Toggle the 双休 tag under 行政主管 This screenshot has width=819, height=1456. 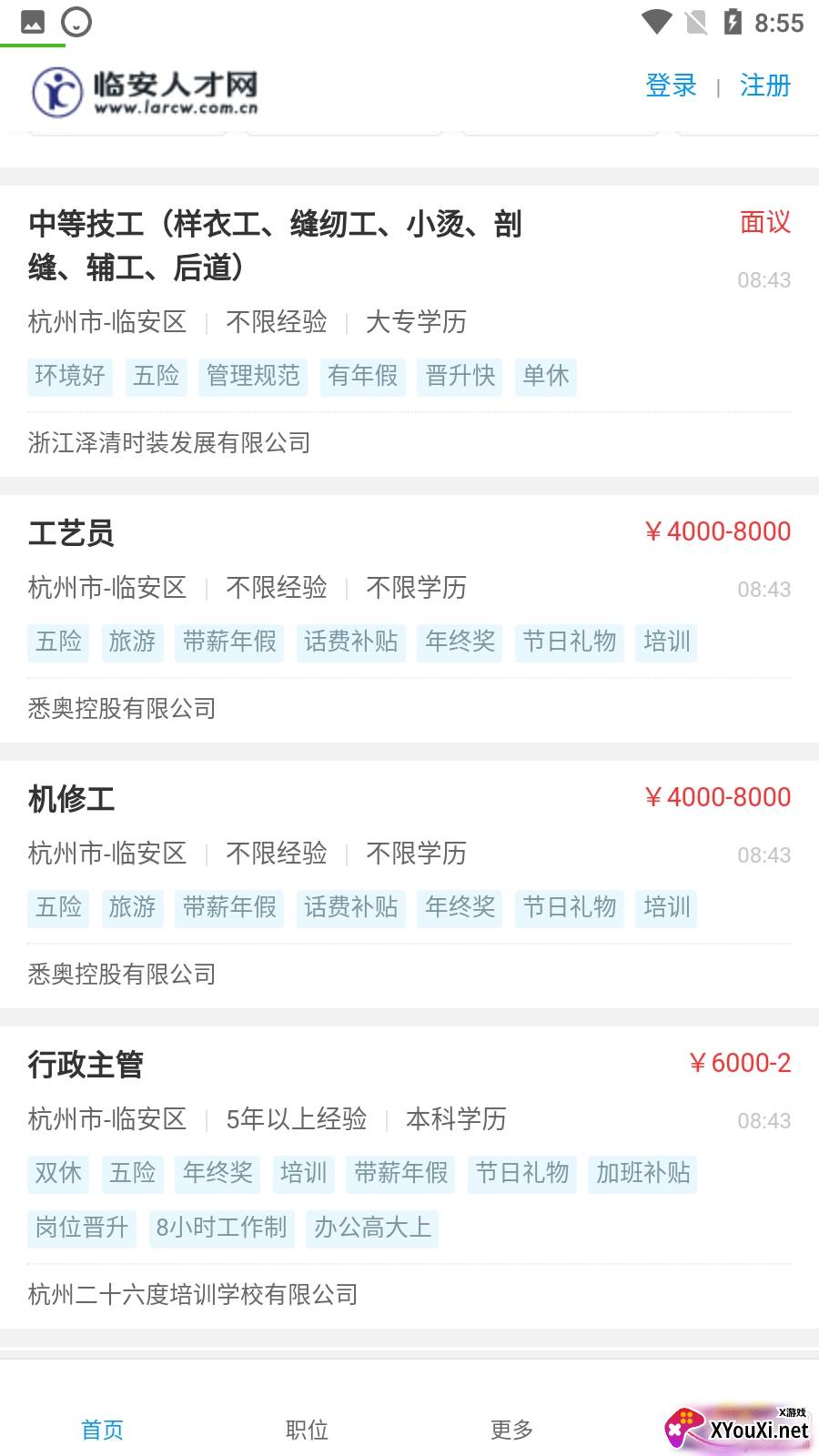pos(57,1174)
